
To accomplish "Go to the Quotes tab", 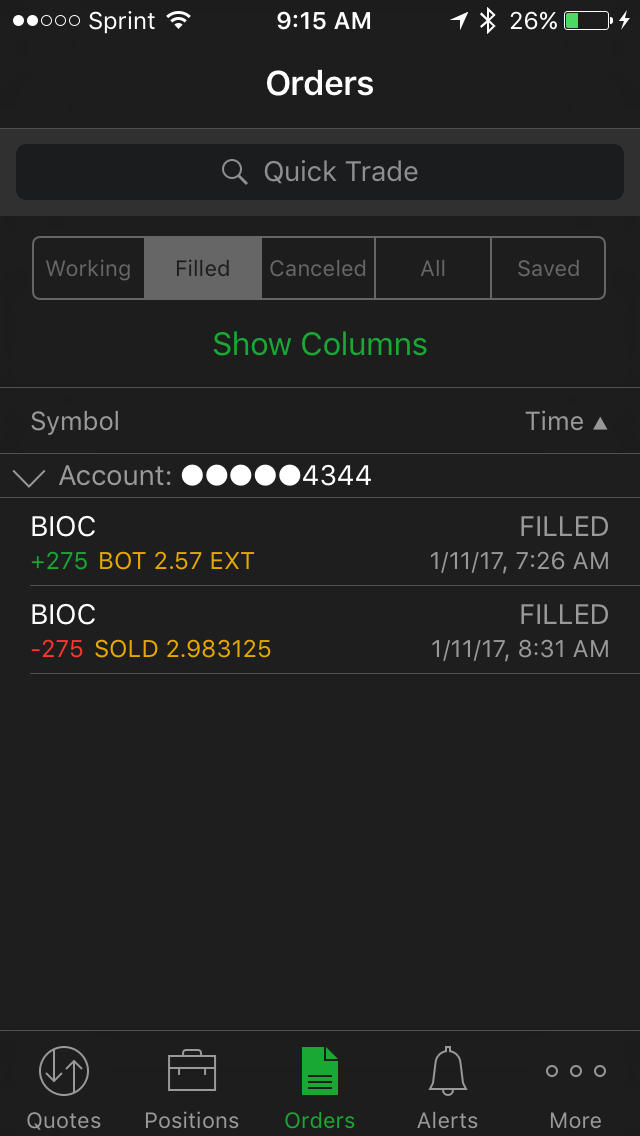I will tap(64, 1086).
